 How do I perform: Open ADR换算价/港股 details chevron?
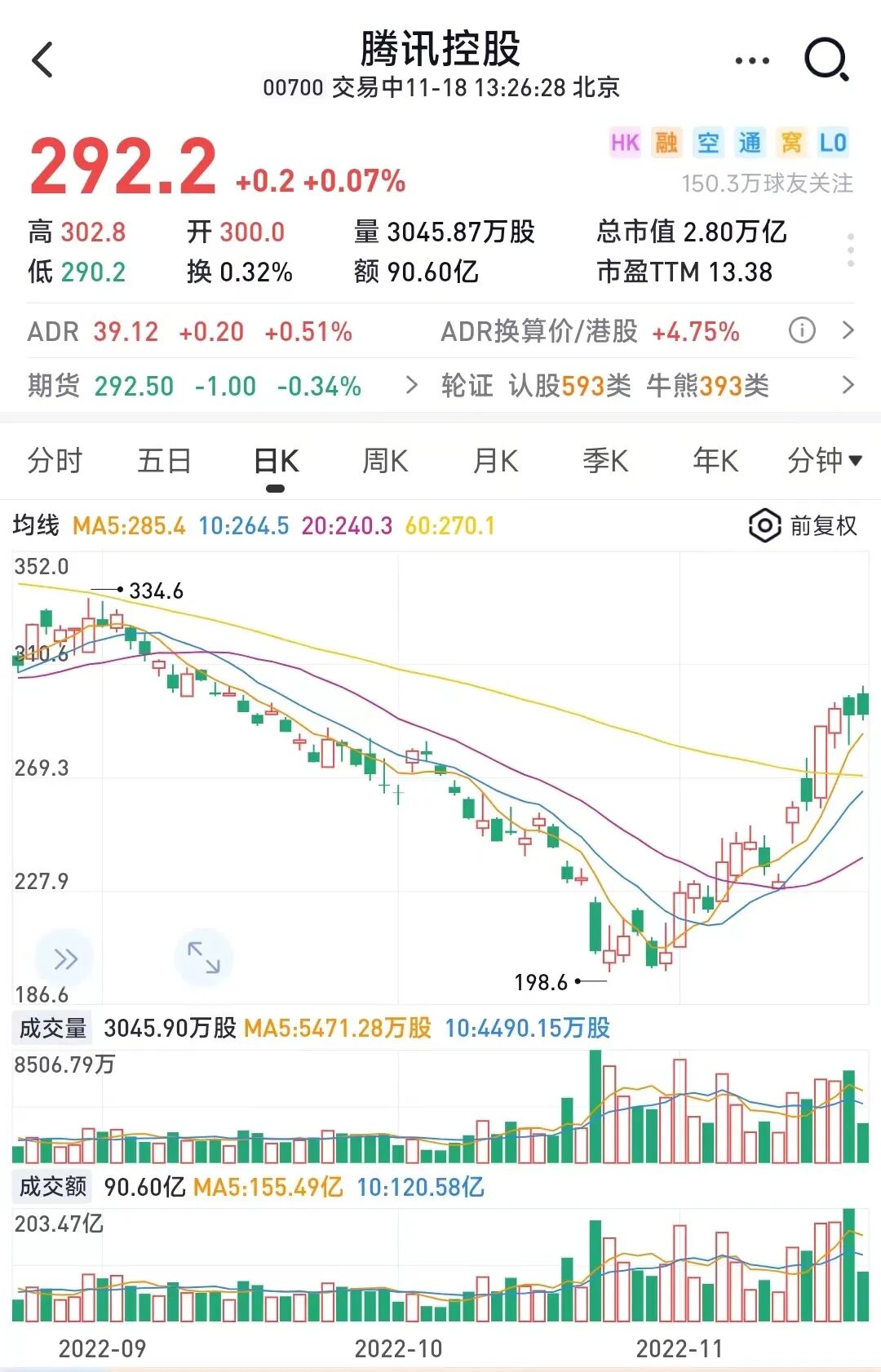tap(848, 330)
